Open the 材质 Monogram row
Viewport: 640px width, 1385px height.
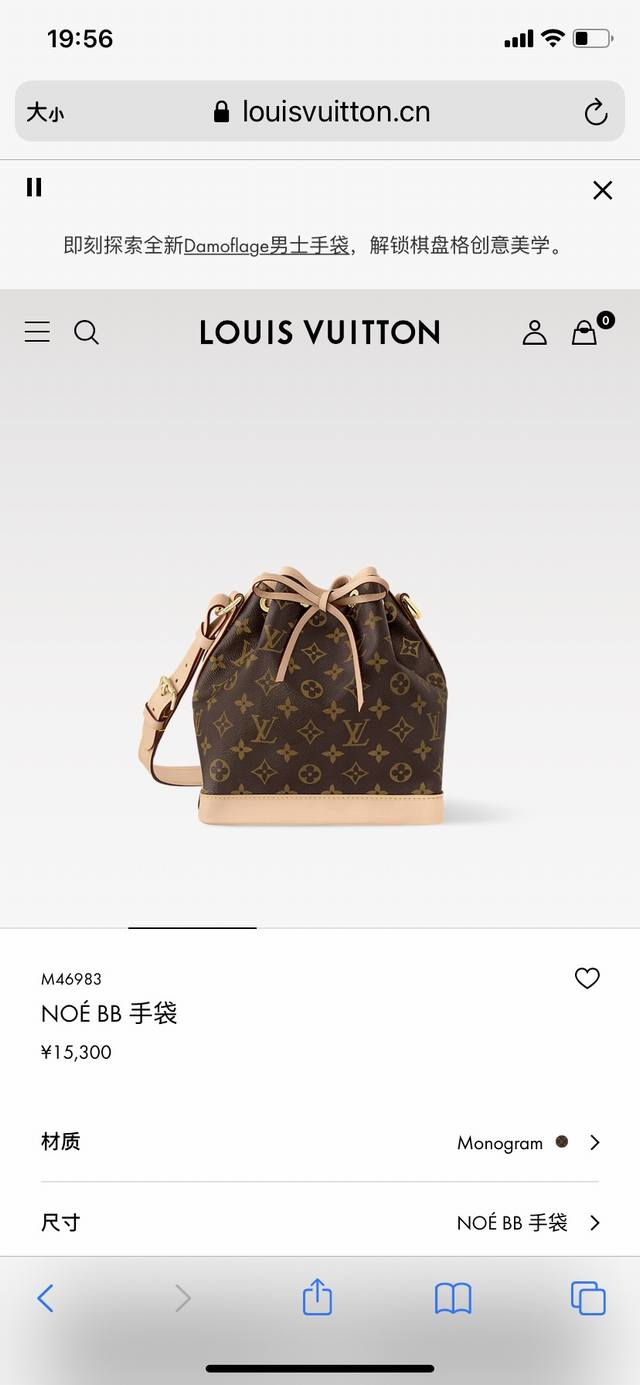tap(320, 1142)
